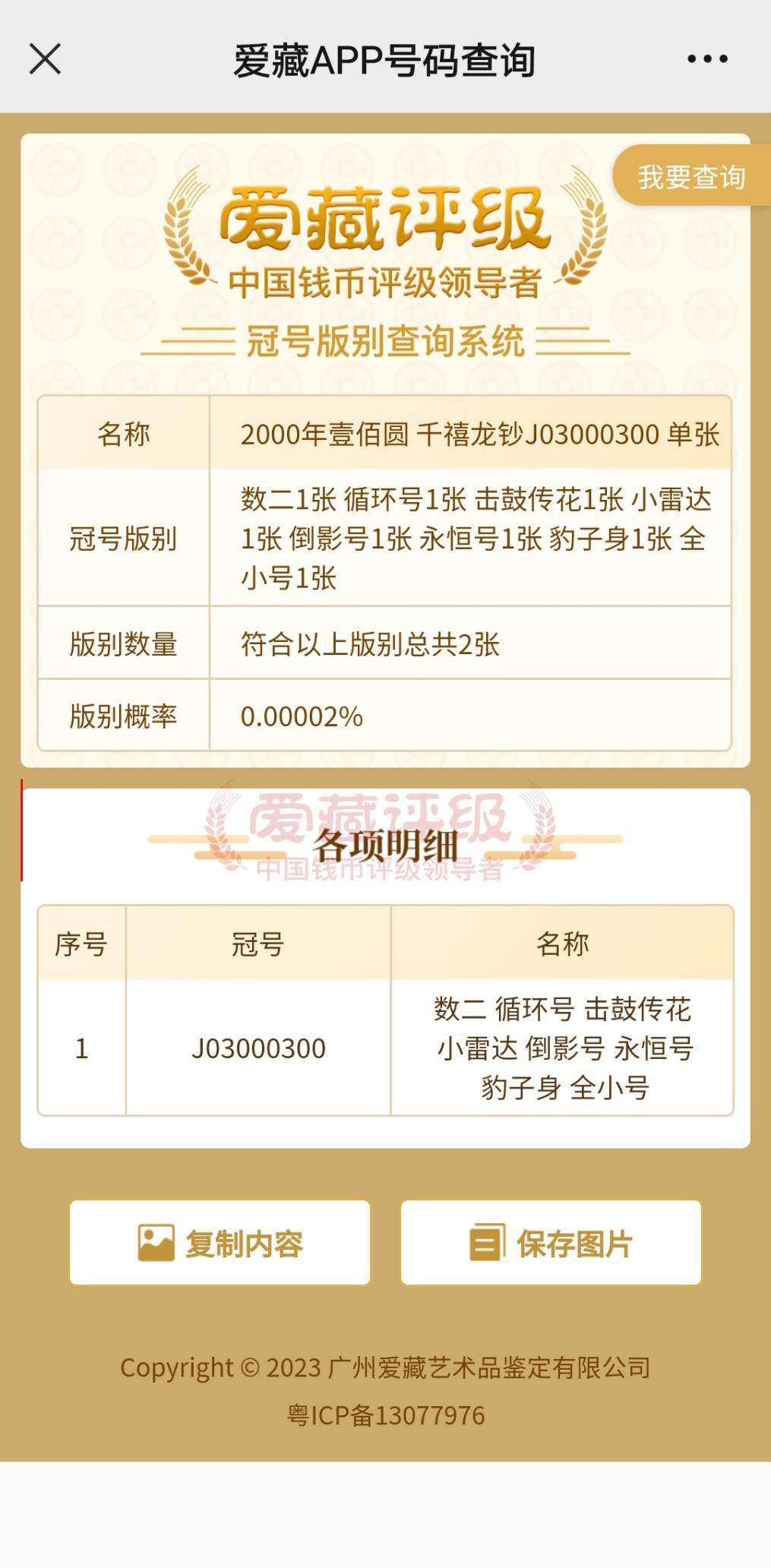Tap the 我要查询 button
Viewport: 771px width, 1568px height.
tap(691, 177)
